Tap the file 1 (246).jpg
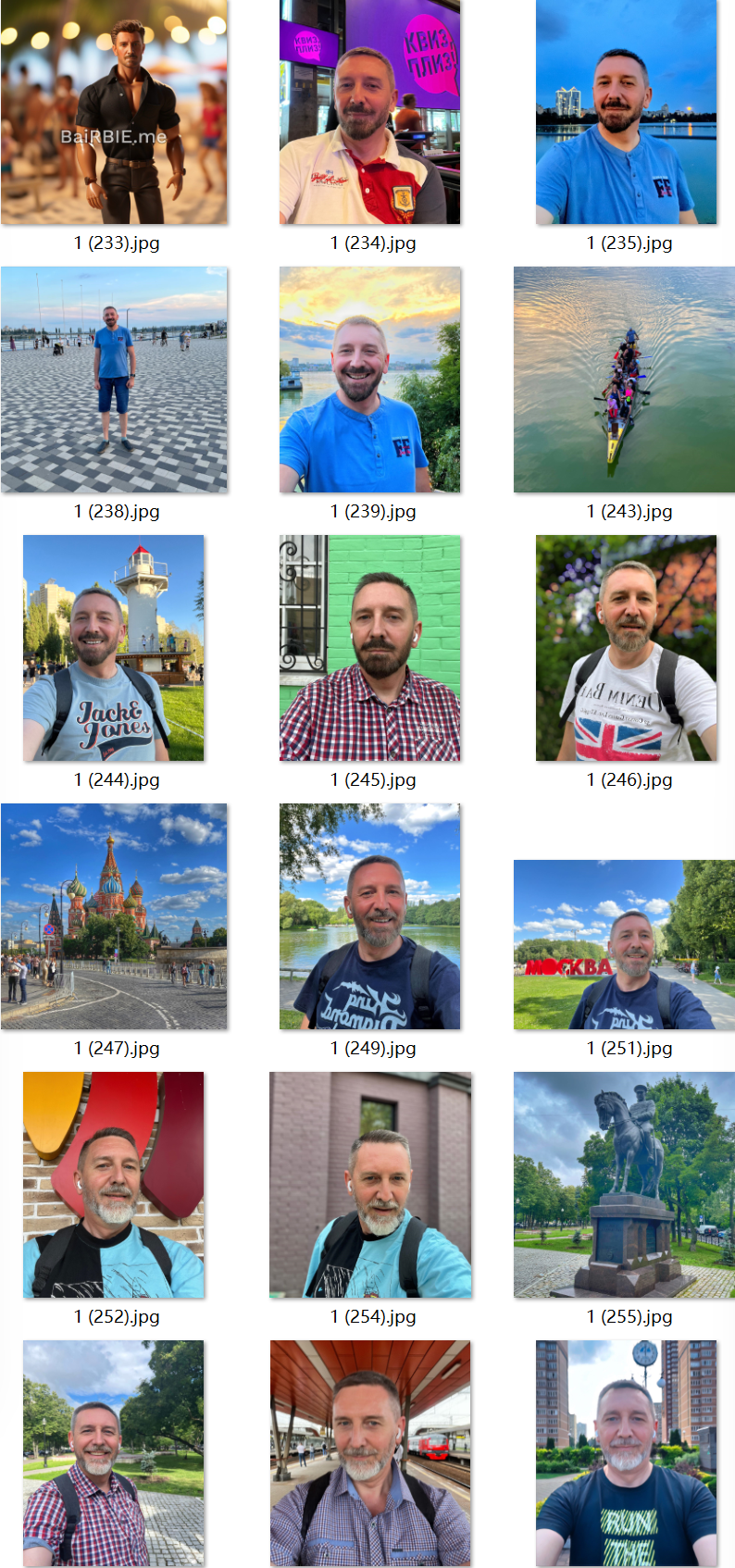The width and height of the screenshot is (735, 1568). click(626, 648)
